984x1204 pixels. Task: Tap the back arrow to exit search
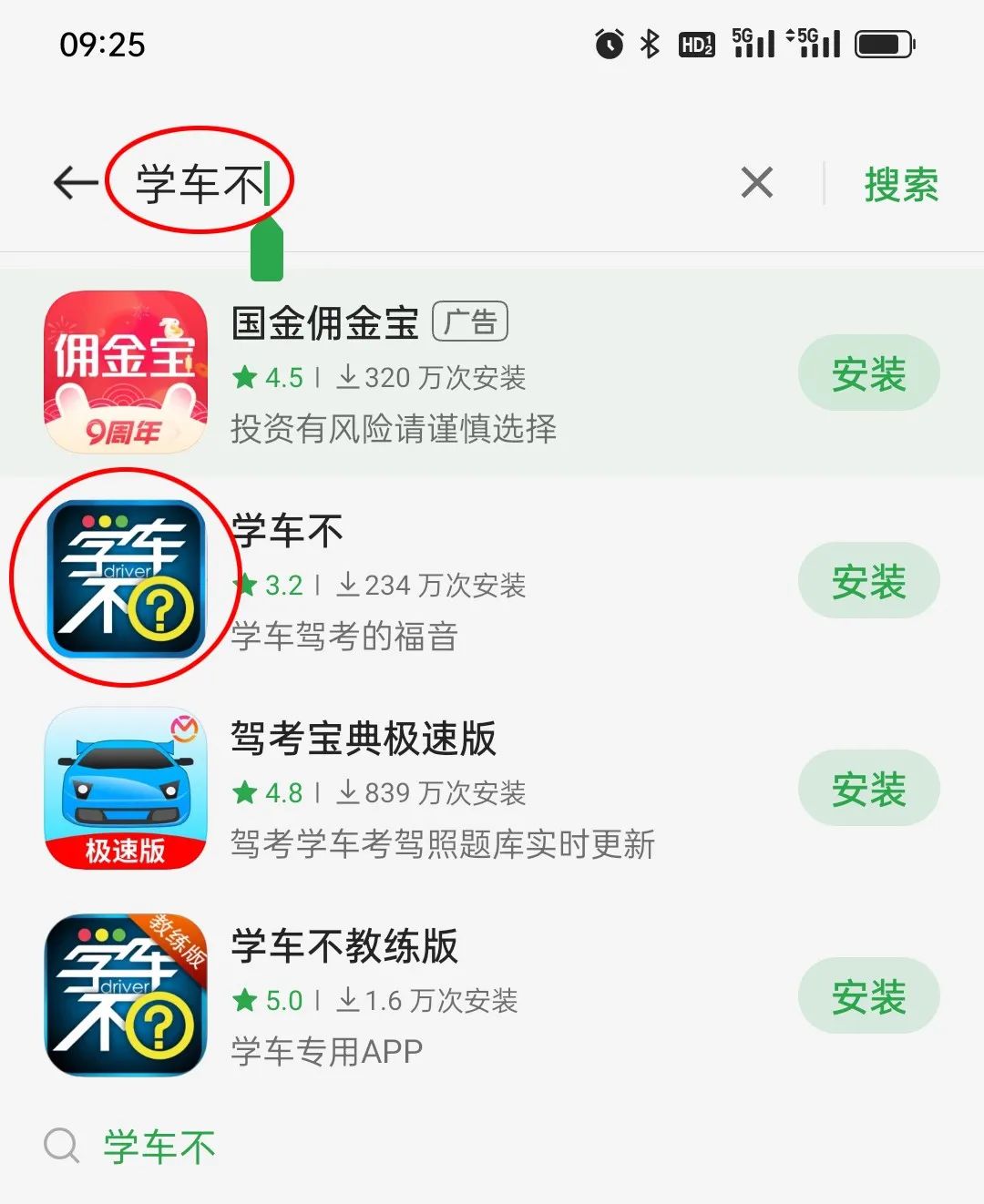[73, 182]
